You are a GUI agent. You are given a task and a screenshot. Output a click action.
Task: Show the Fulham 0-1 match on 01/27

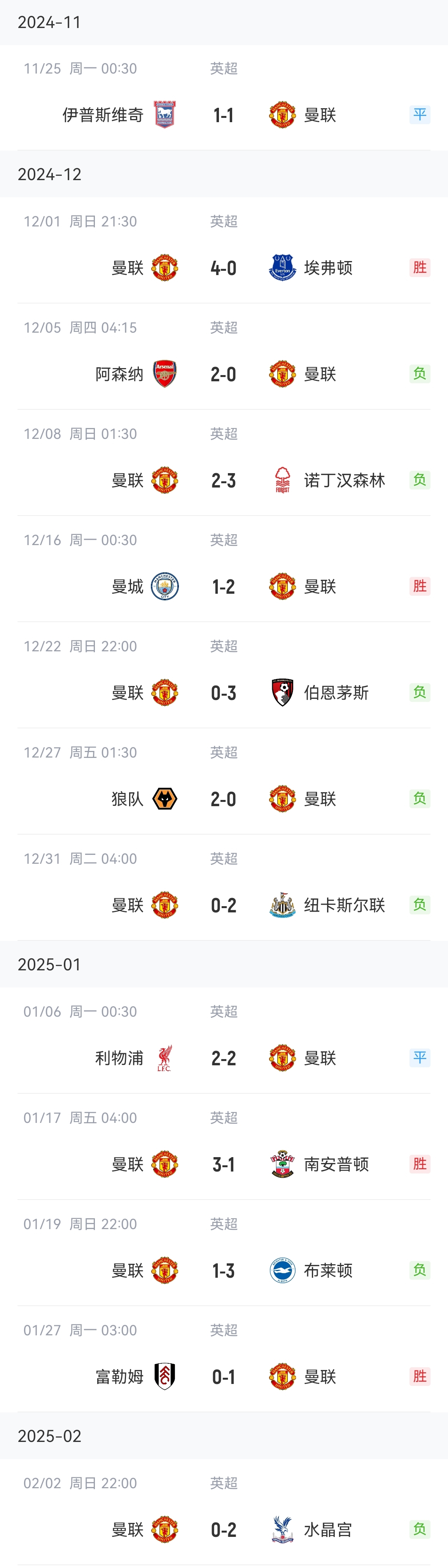tap(223, 1377)
